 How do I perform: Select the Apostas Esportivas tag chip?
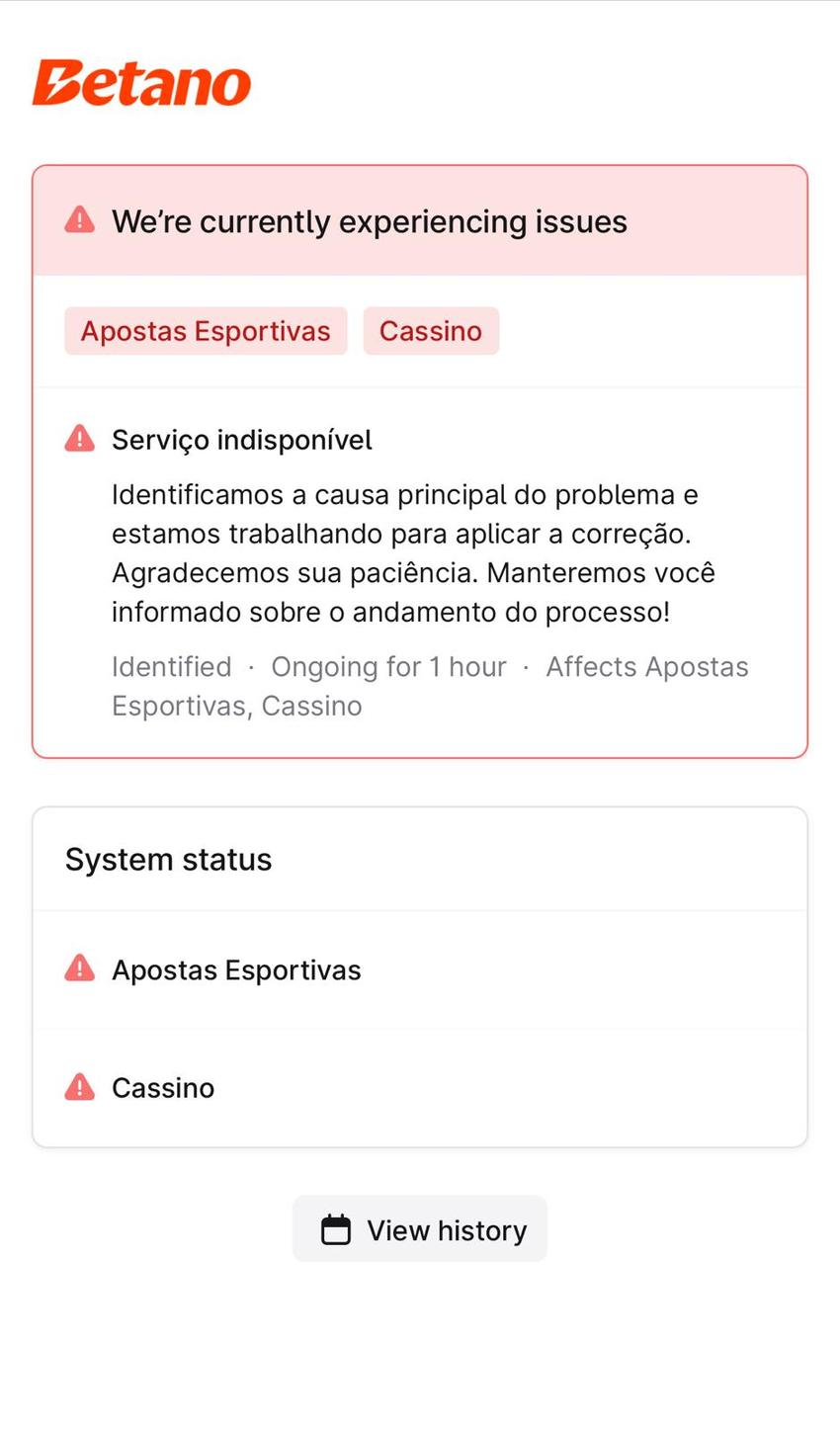coord(205,330)
